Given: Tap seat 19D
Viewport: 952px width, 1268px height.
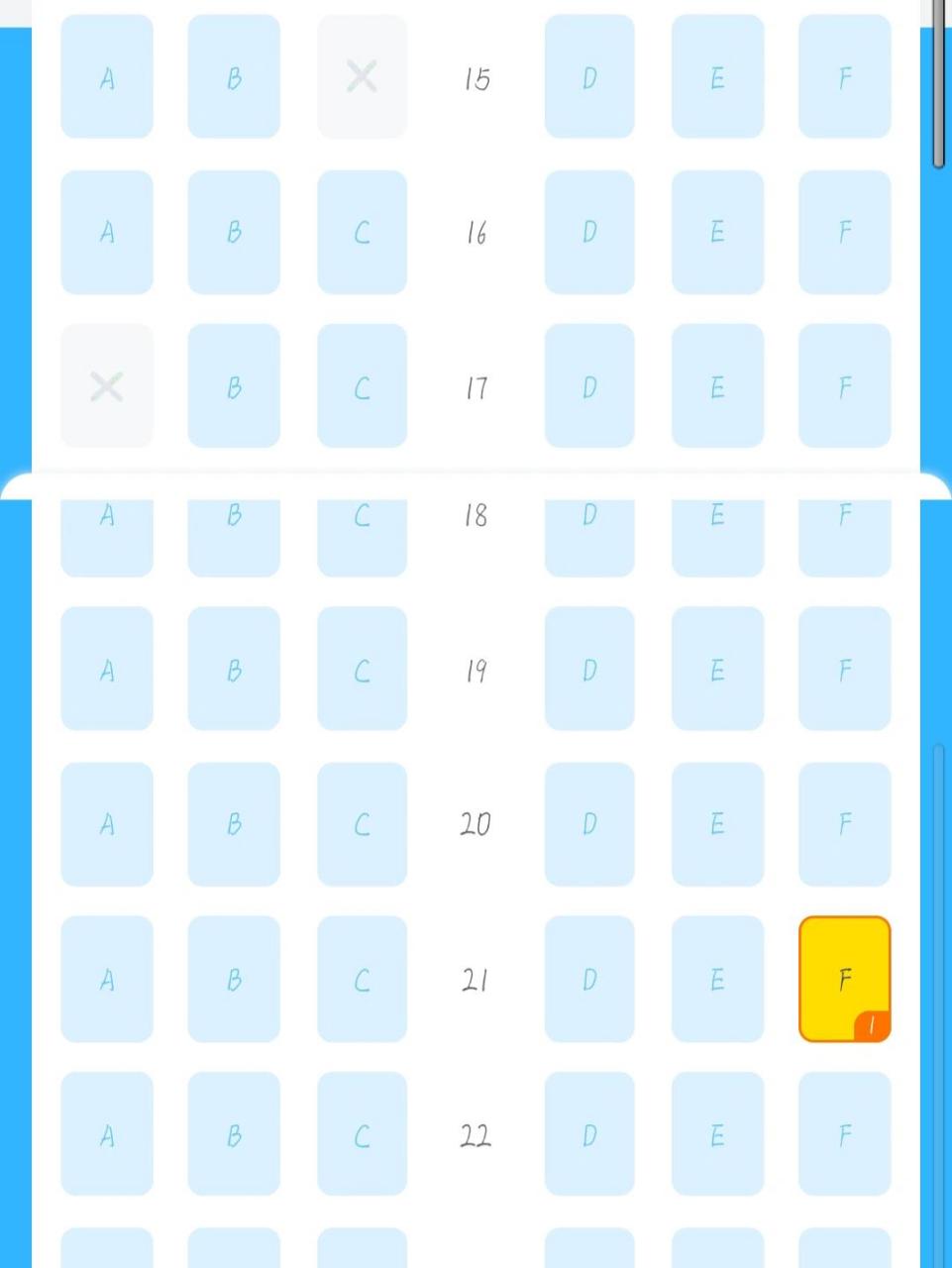Looking at the screenshot, I should (x=589, y=669).
